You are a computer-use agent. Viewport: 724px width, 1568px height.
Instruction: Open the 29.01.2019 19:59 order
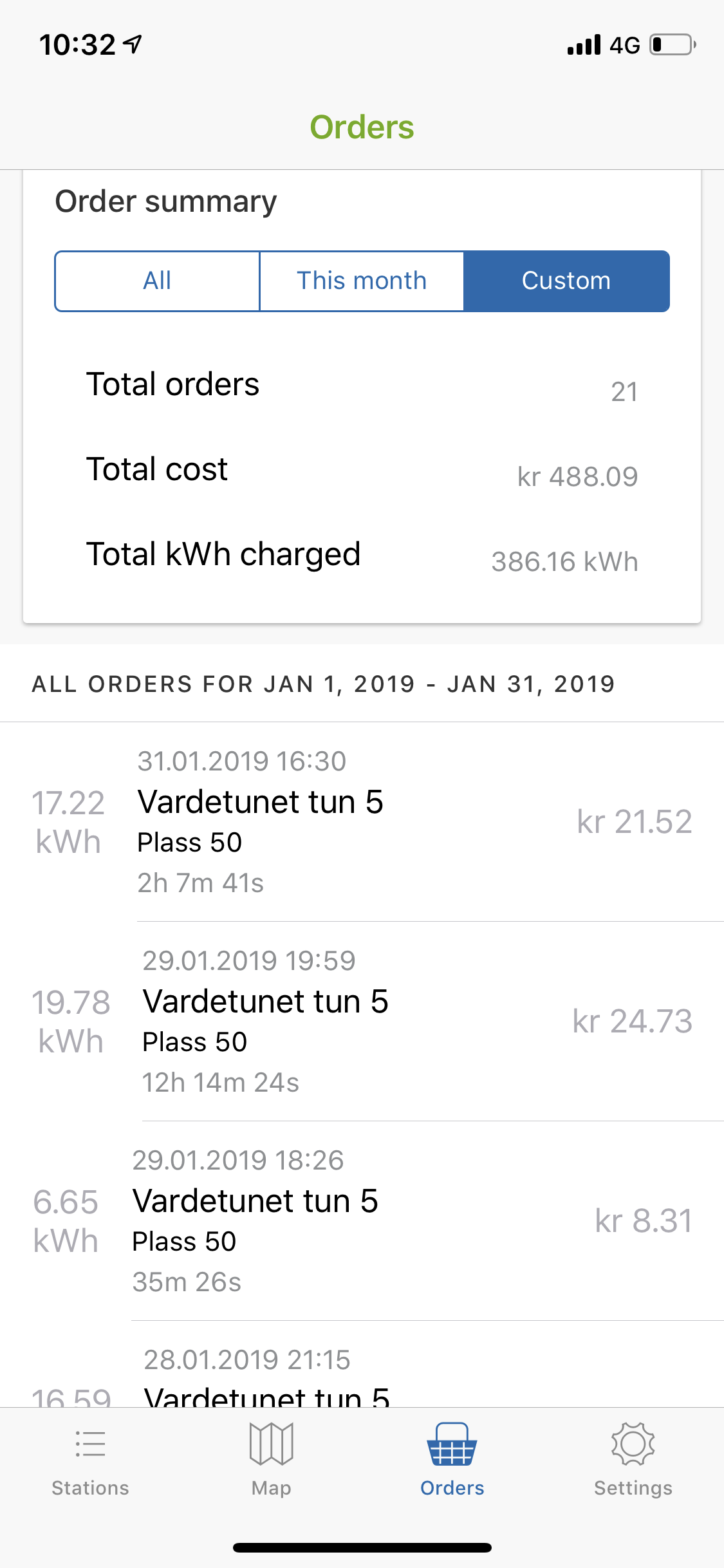362,1022
